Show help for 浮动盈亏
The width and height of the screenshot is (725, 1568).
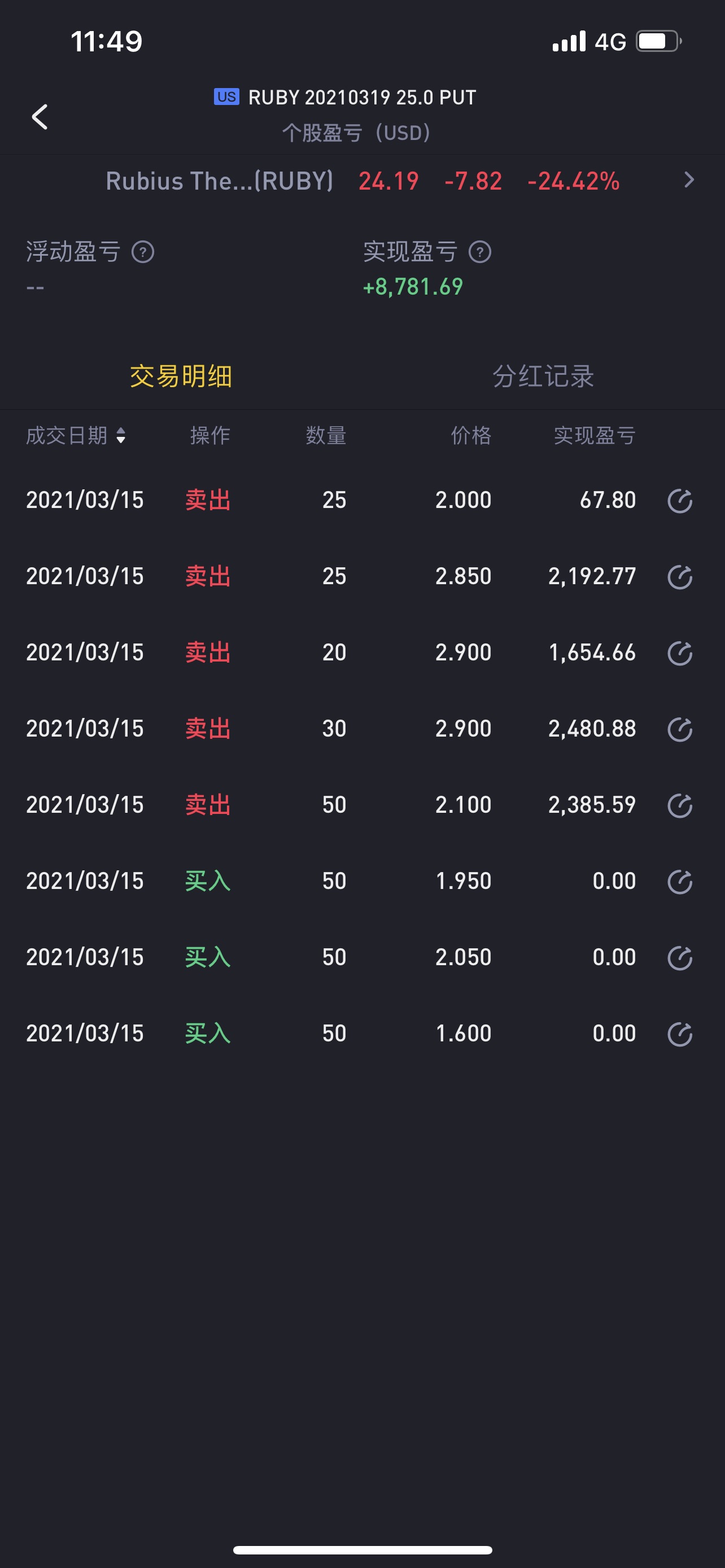143,252
